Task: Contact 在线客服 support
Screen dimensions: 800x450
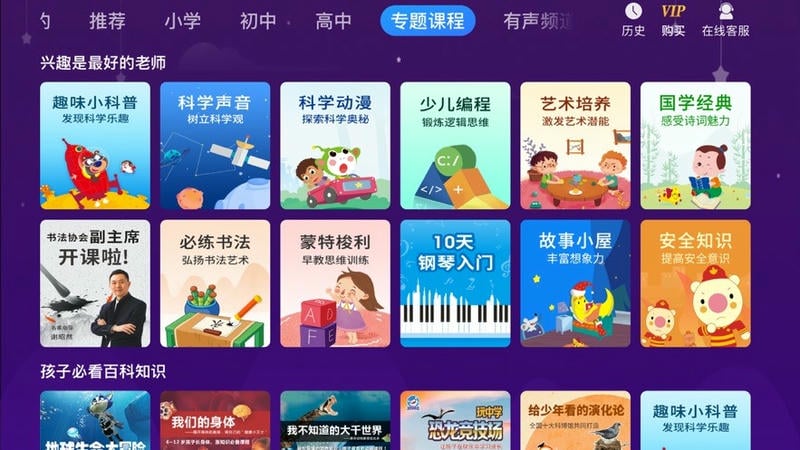Action: (x=725, y=19)
